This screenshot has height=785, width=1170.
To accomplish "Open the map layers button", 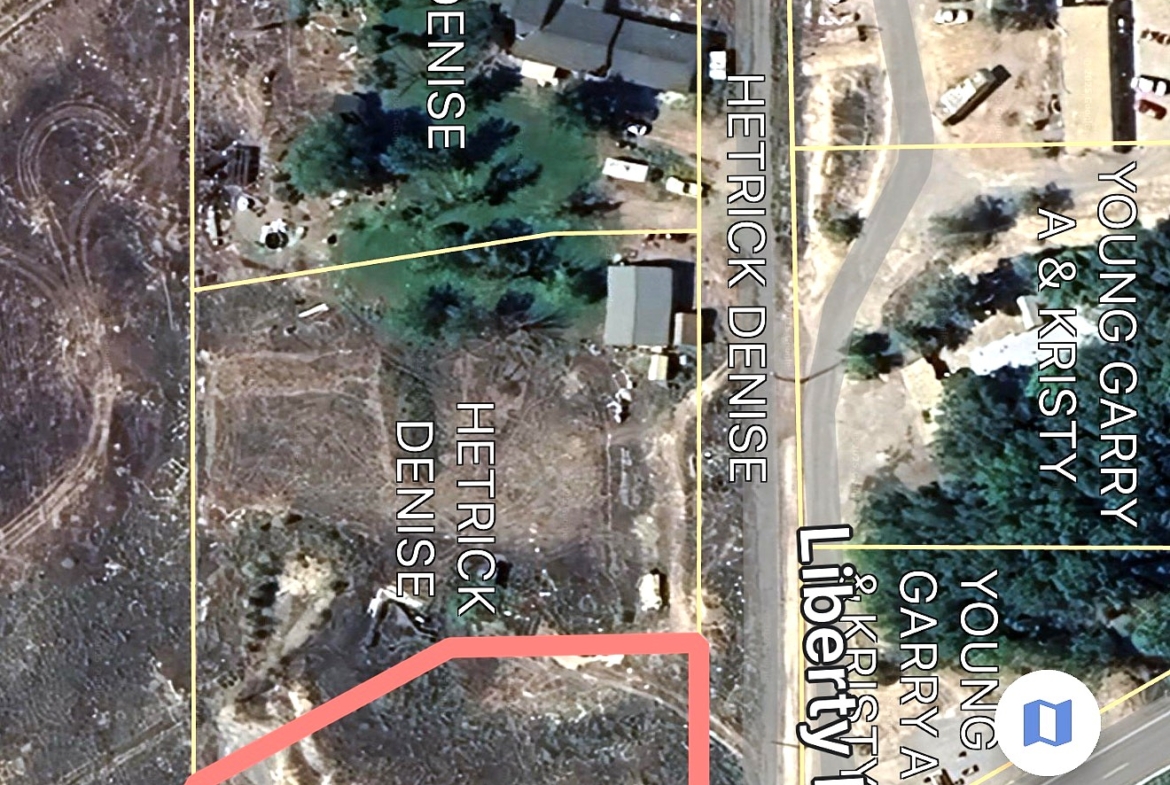I will coord(1048,721).
